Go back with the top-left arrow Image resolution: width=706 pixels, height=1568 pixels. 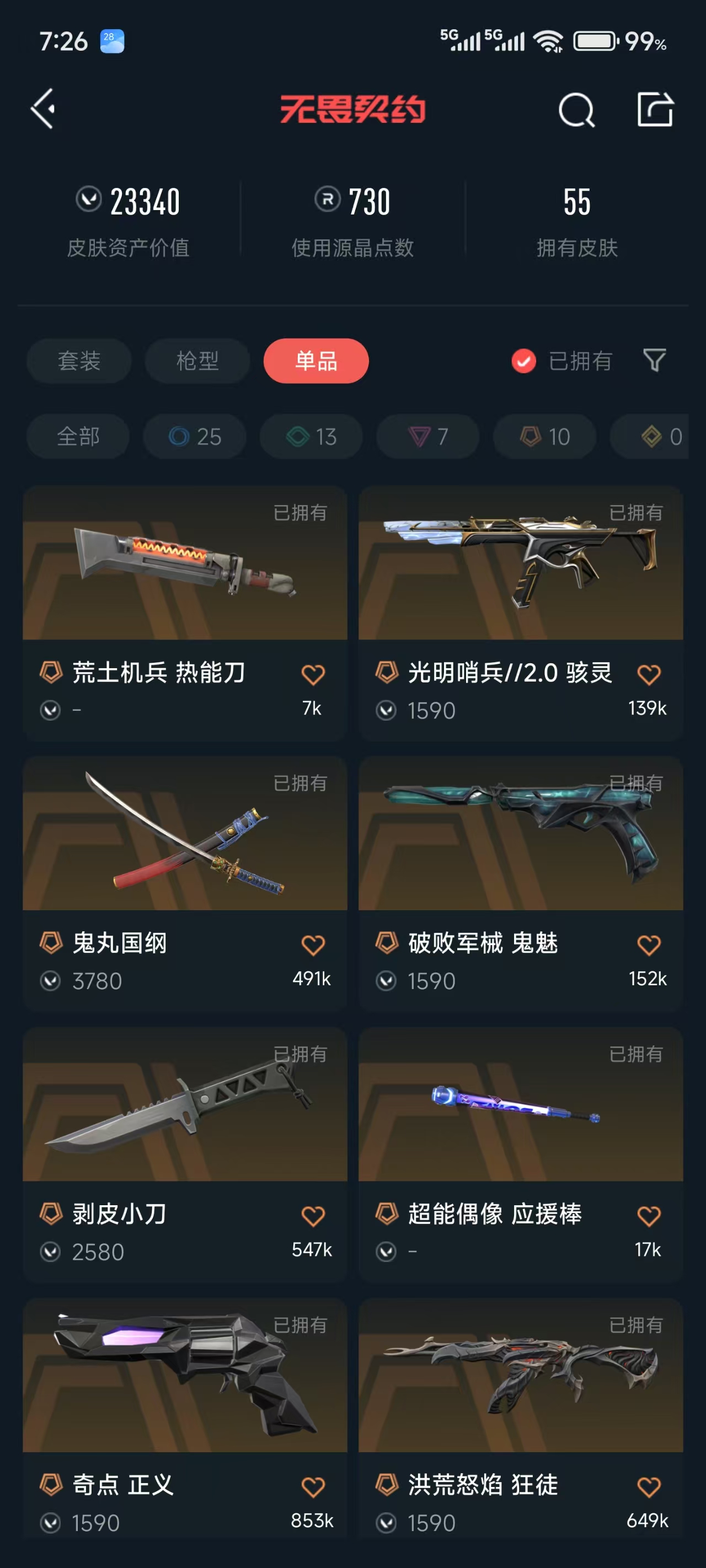43,109
